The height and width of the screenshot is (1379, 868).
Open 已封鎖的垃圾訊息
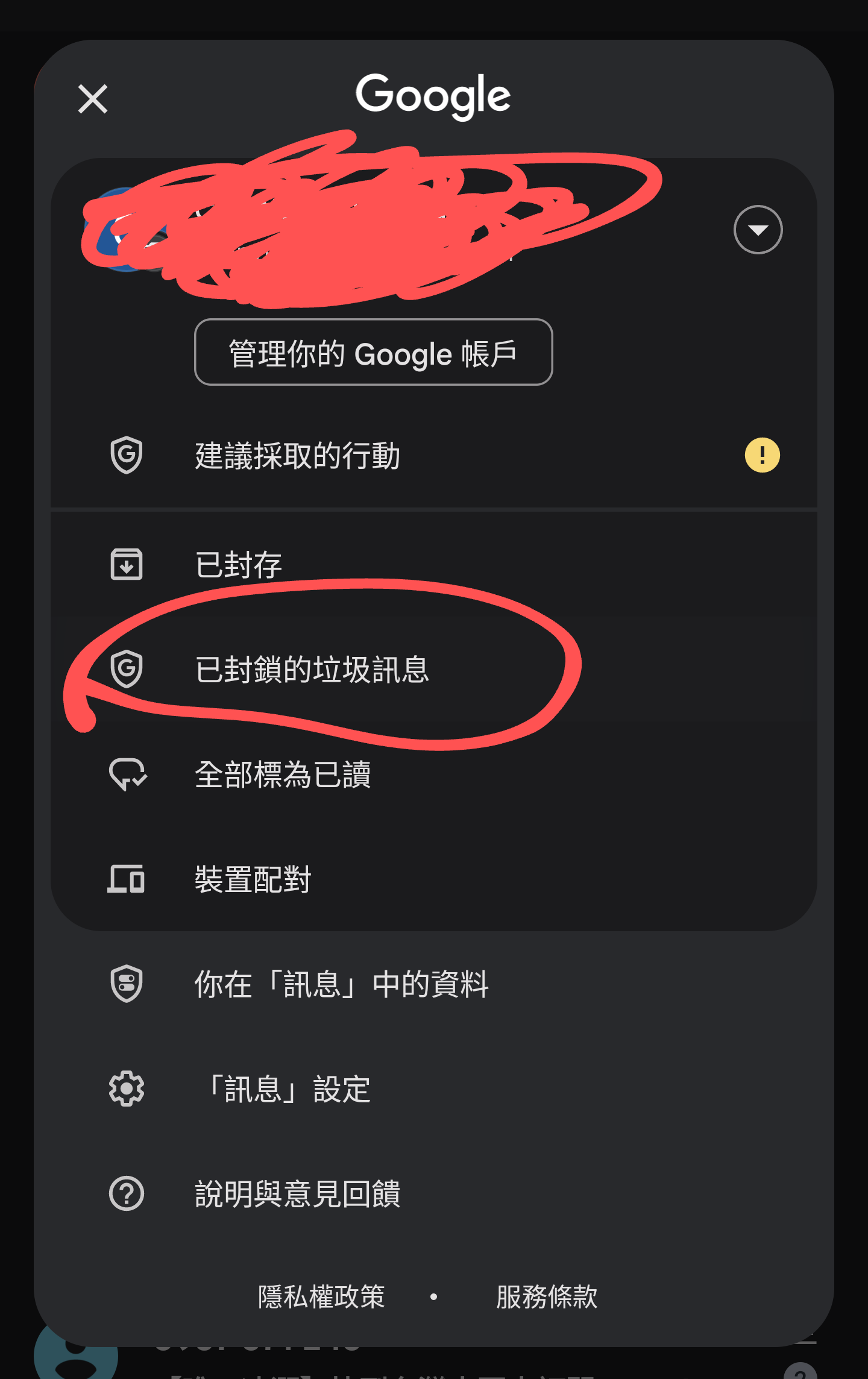pos(312,670)
